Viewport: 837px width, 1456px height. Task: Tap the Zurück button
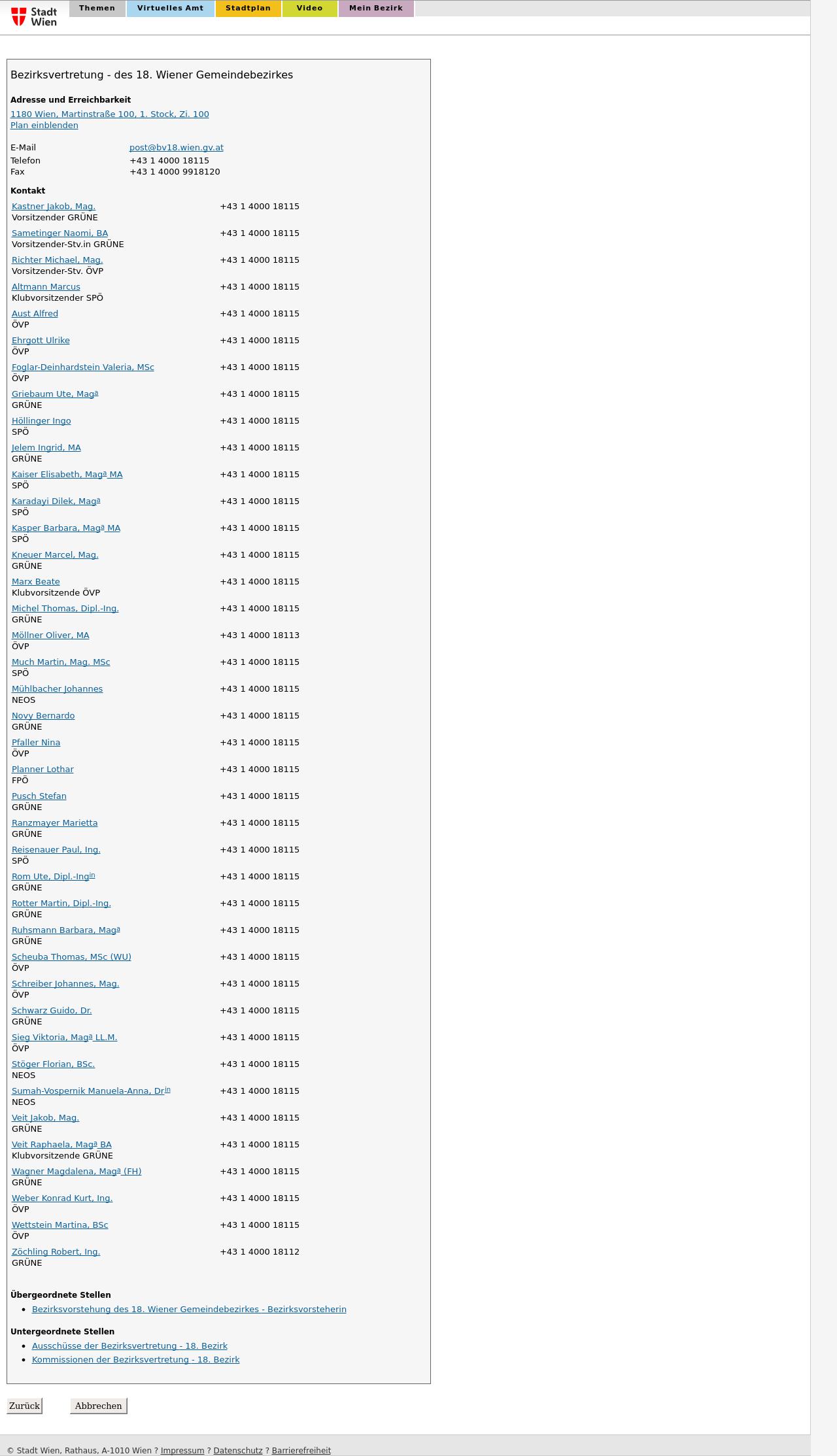click(25, 1406)
